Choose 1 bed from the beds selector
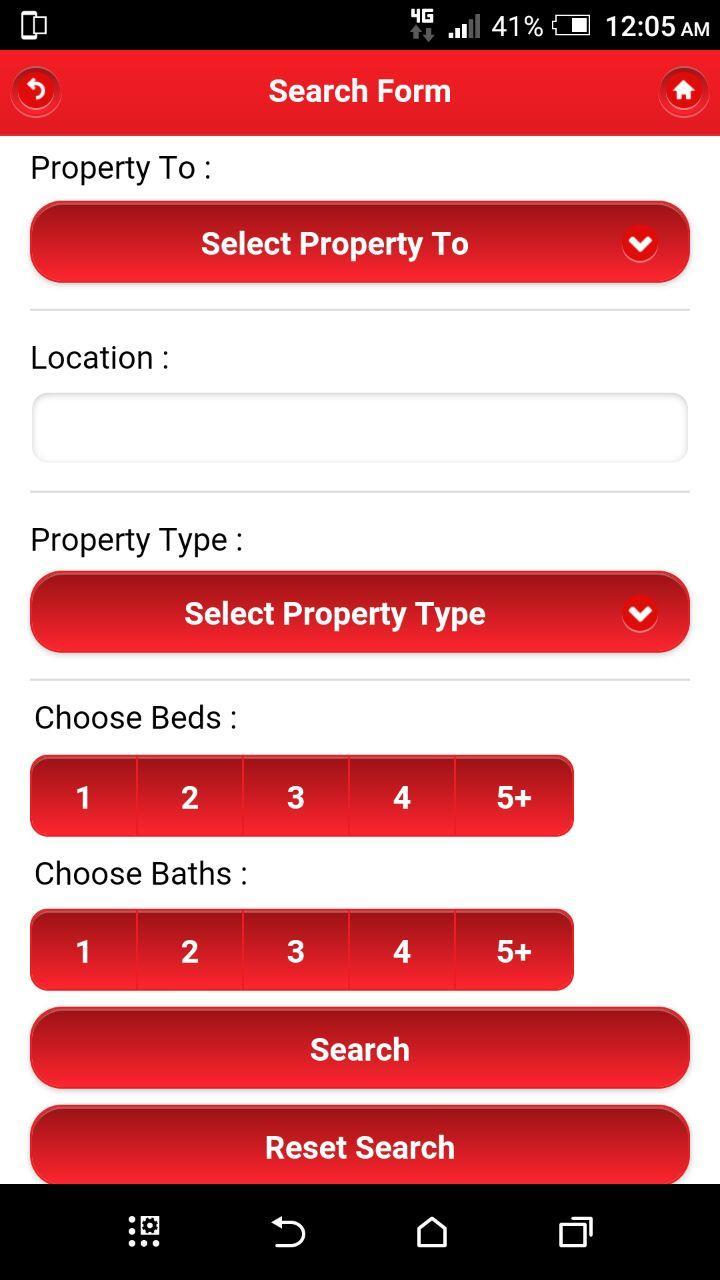The width and height of the screenshot is (720, 1280). [83, 796]
